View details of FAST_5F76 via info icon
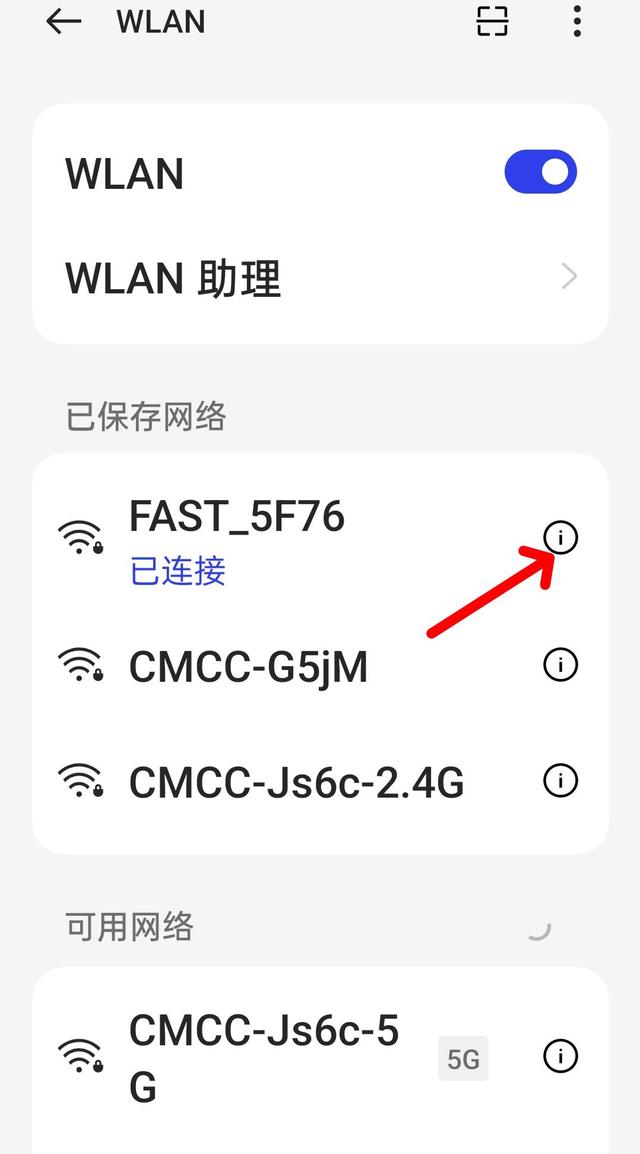 [560, 538]
